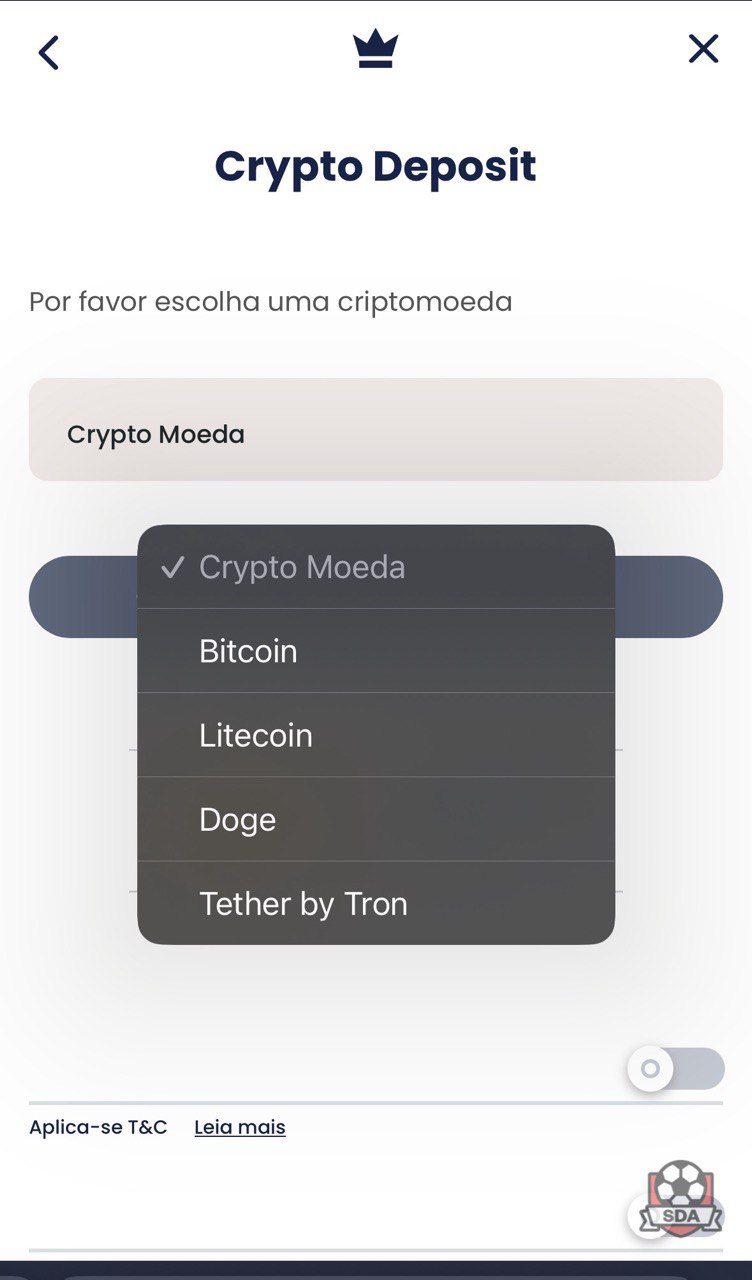The height and width of the screenshot is (1280, 752).
Task: Go back with the top-left arrow
Action: (x=48, y=52)
